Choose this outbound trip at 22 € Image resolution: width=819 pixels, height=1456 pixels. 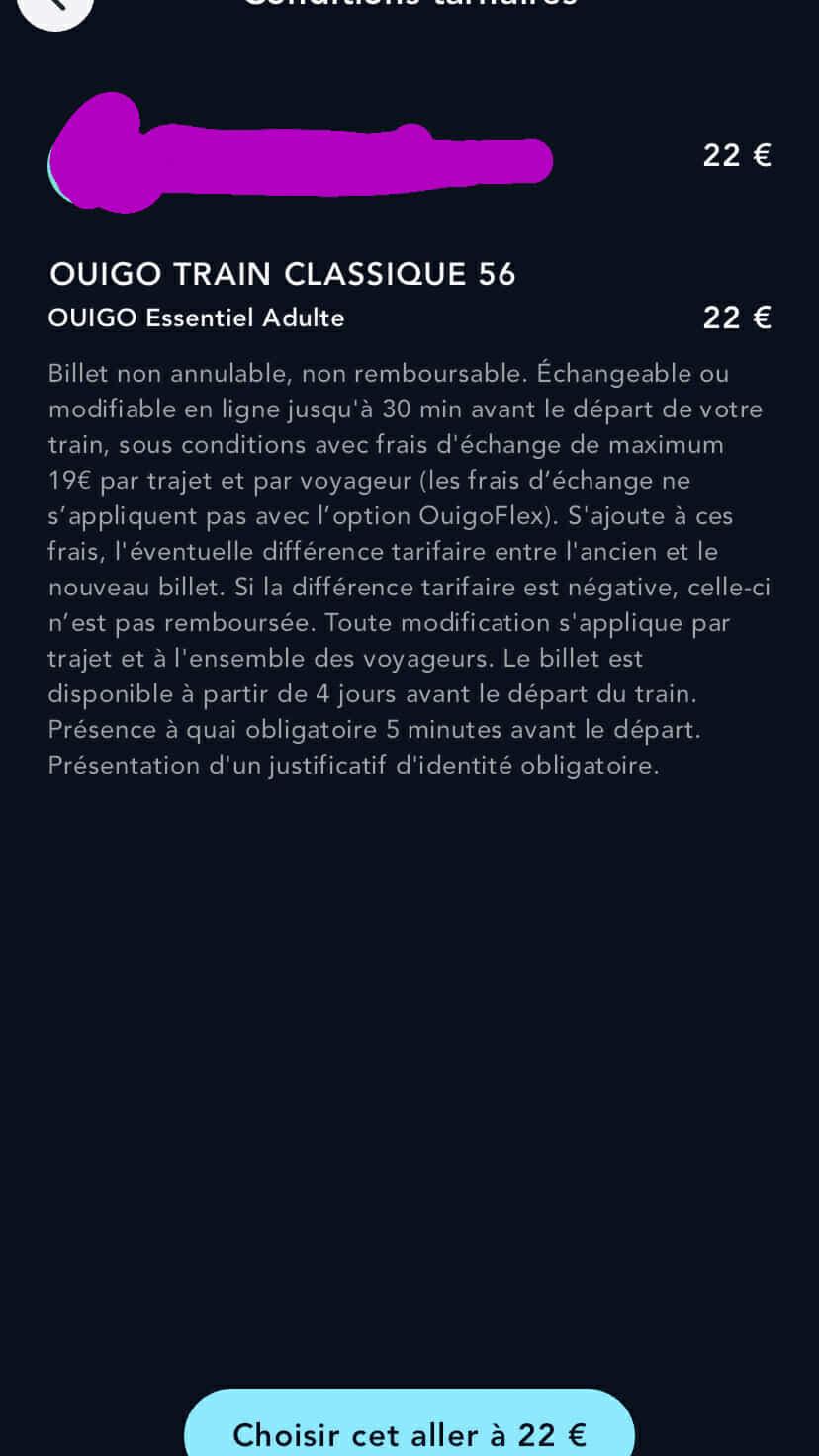pos(409,1430)
